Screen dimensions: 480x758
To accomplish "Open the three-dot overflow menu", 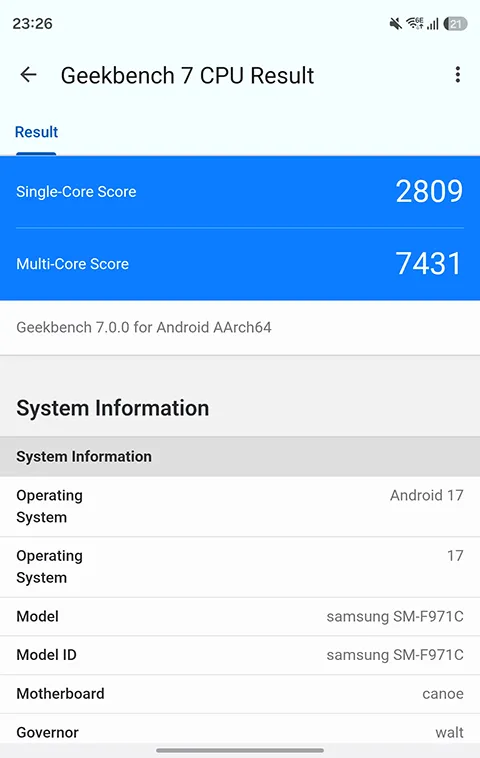I will (x=457, y=75).
